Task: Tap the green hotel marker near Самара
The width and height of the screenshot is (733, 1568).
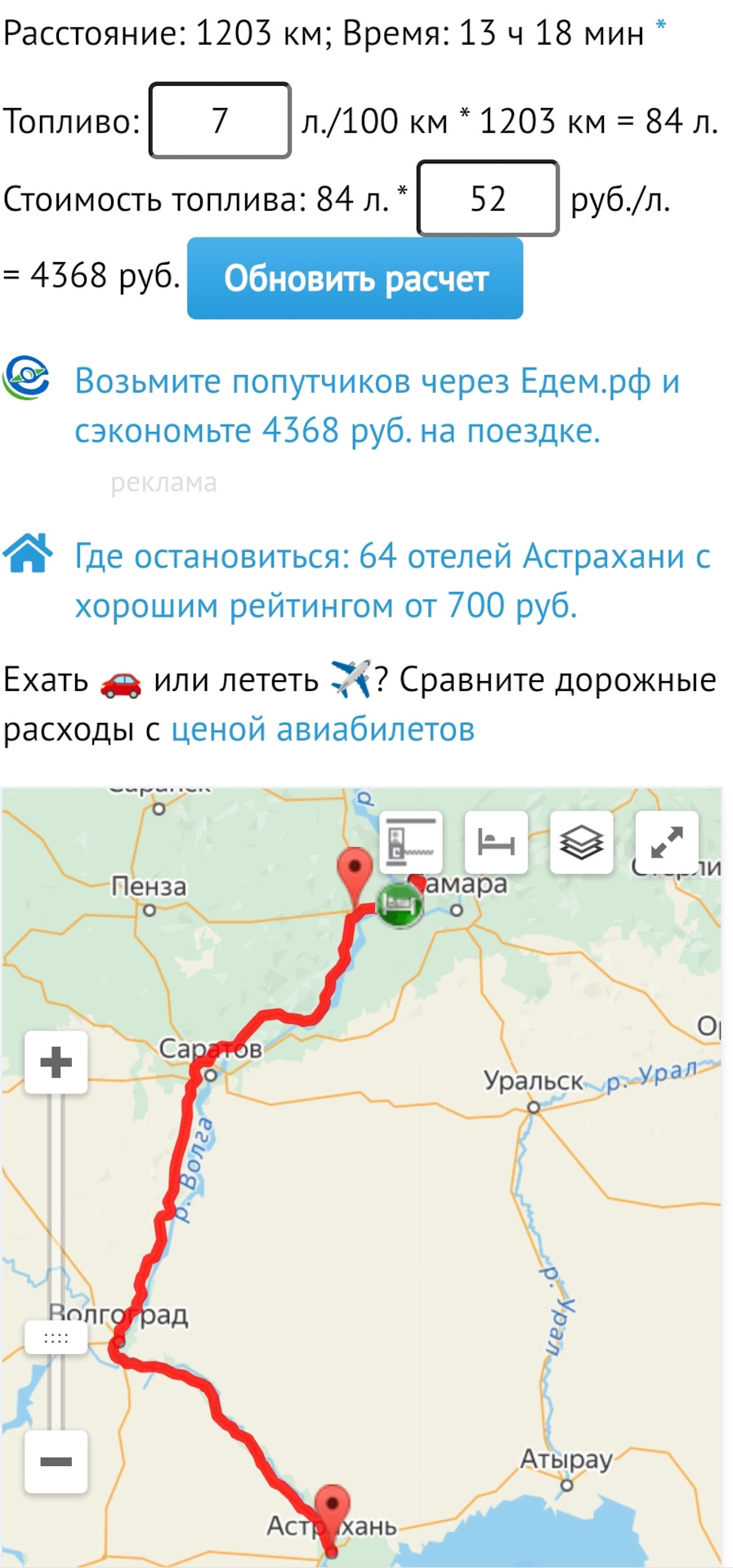Action: [399, 905]
